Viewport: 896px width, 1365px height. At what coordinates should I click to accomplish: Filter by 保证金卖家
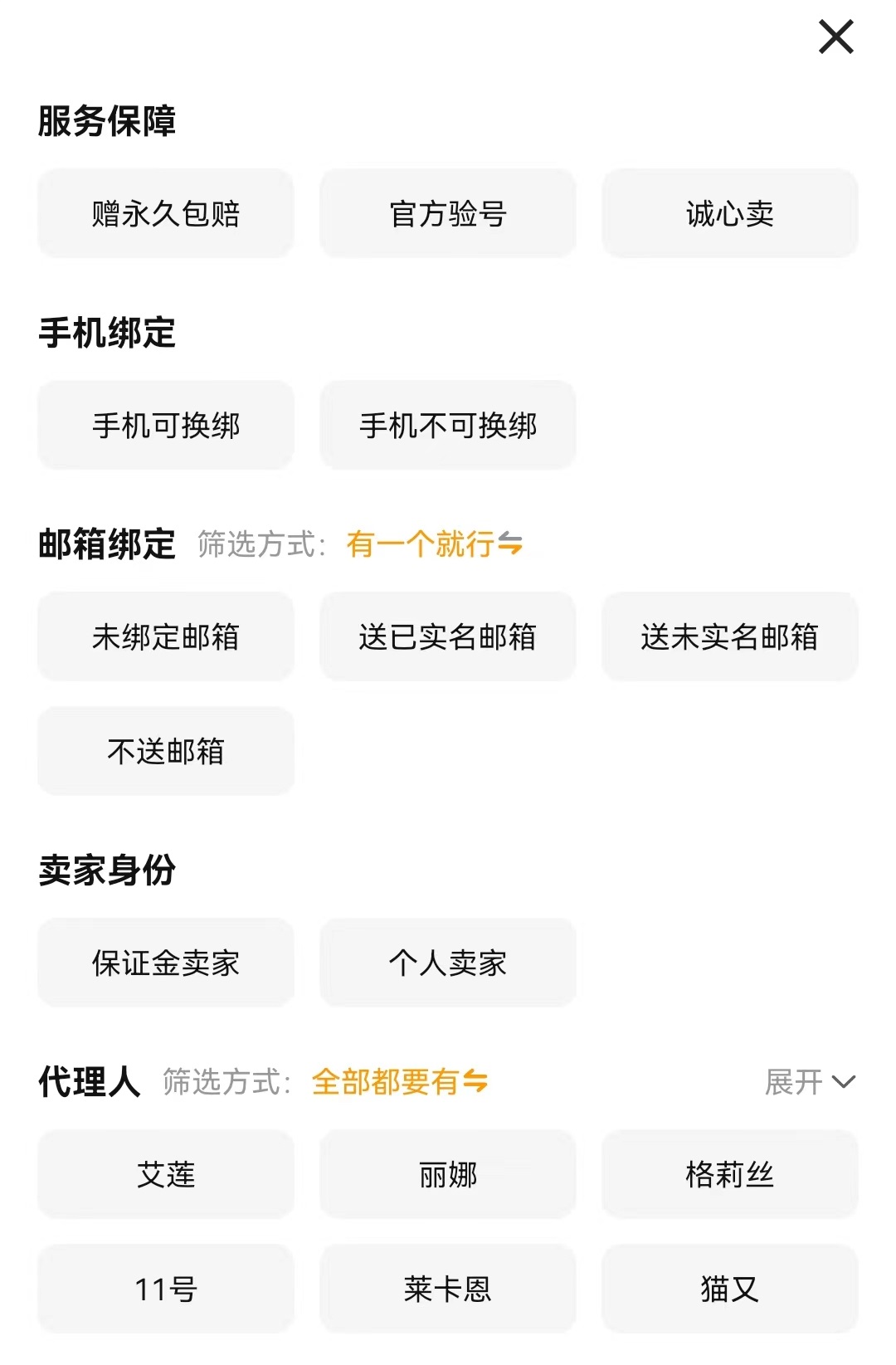pos(166,963)
